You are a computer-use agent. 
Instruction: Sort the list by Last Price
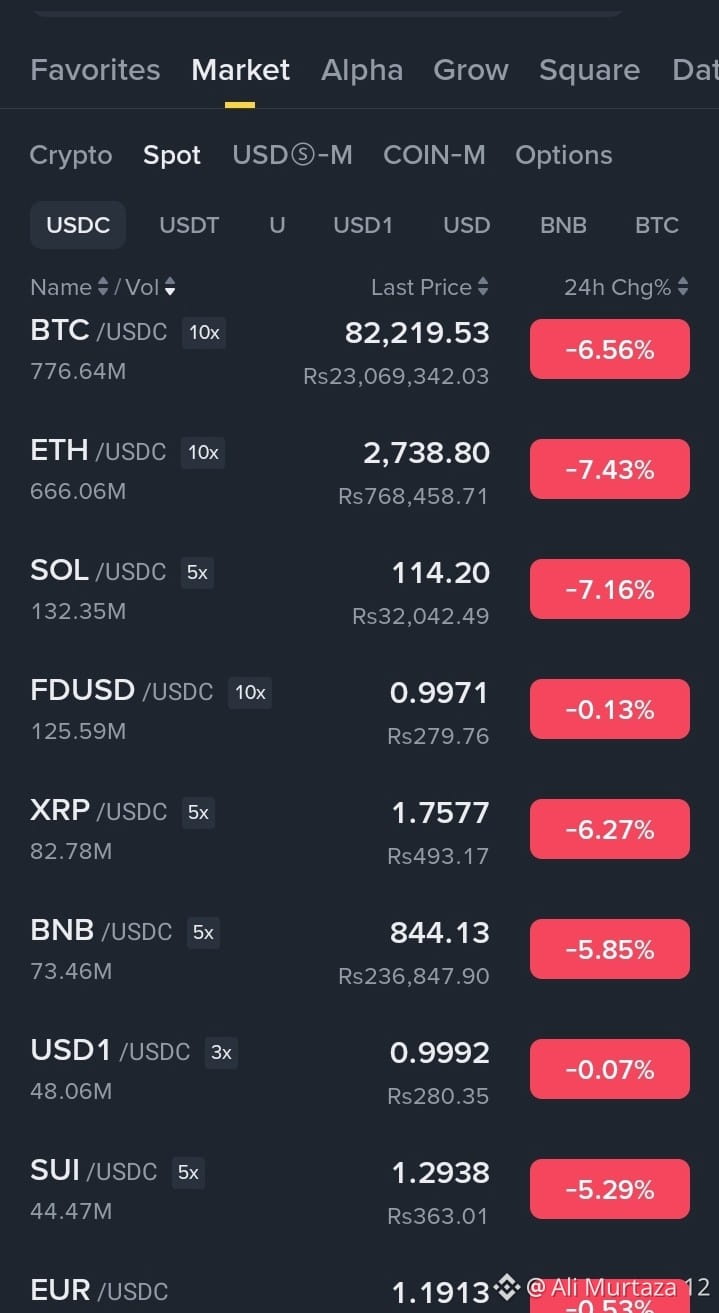pos(429,287)
